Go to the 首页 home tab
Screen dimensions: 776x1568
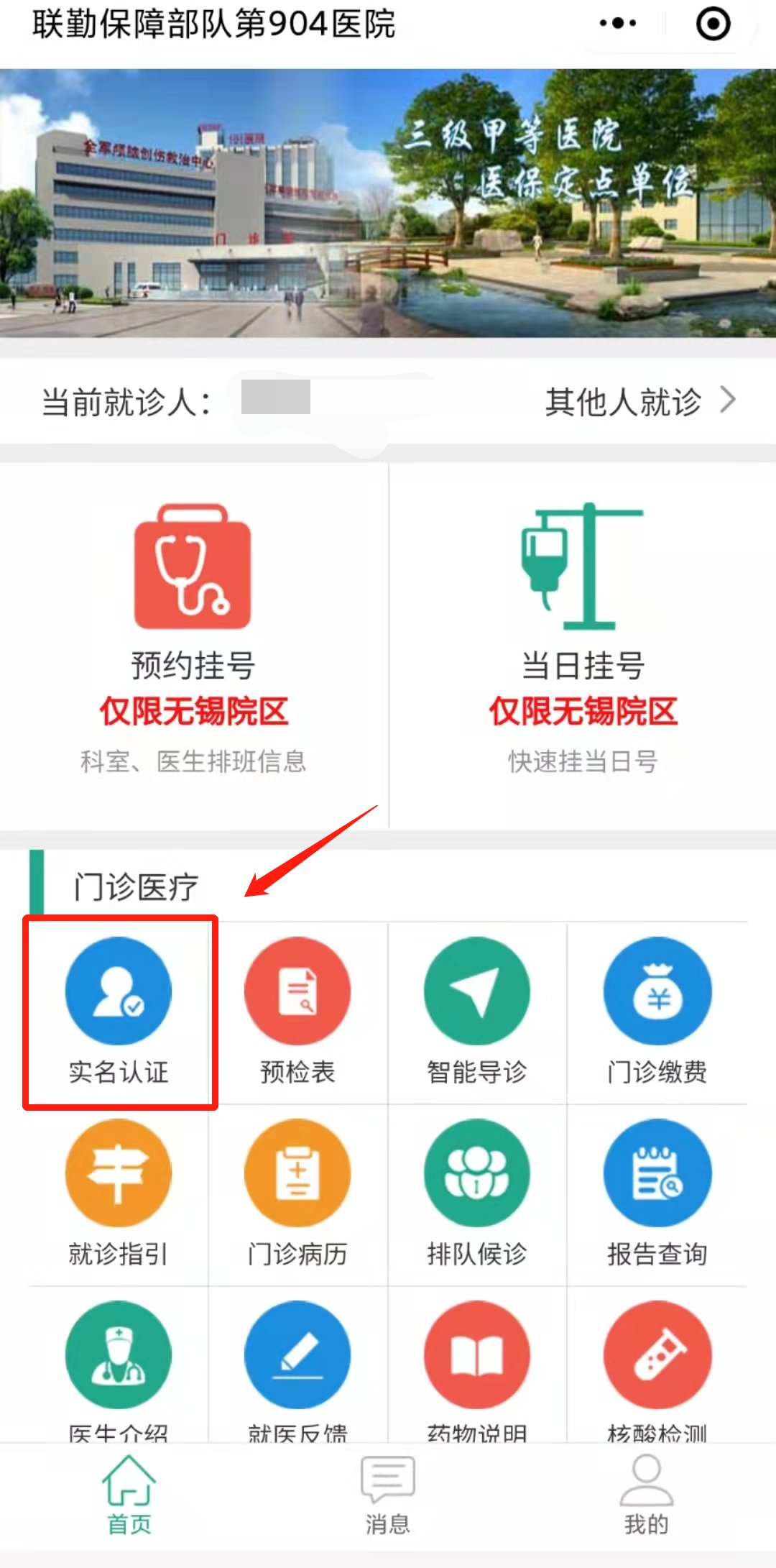coord(129,1495)
